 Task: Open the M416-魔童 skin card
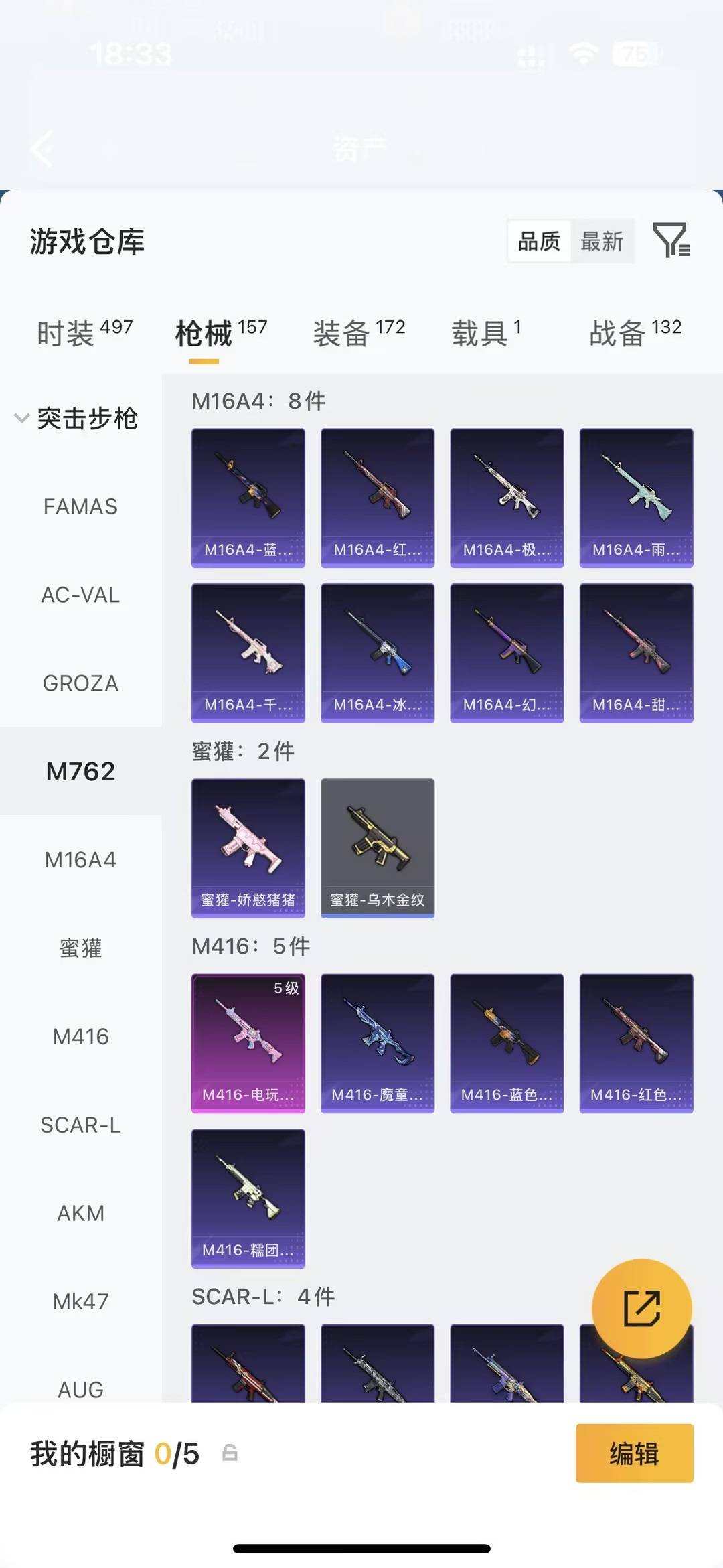[378, 1043]
